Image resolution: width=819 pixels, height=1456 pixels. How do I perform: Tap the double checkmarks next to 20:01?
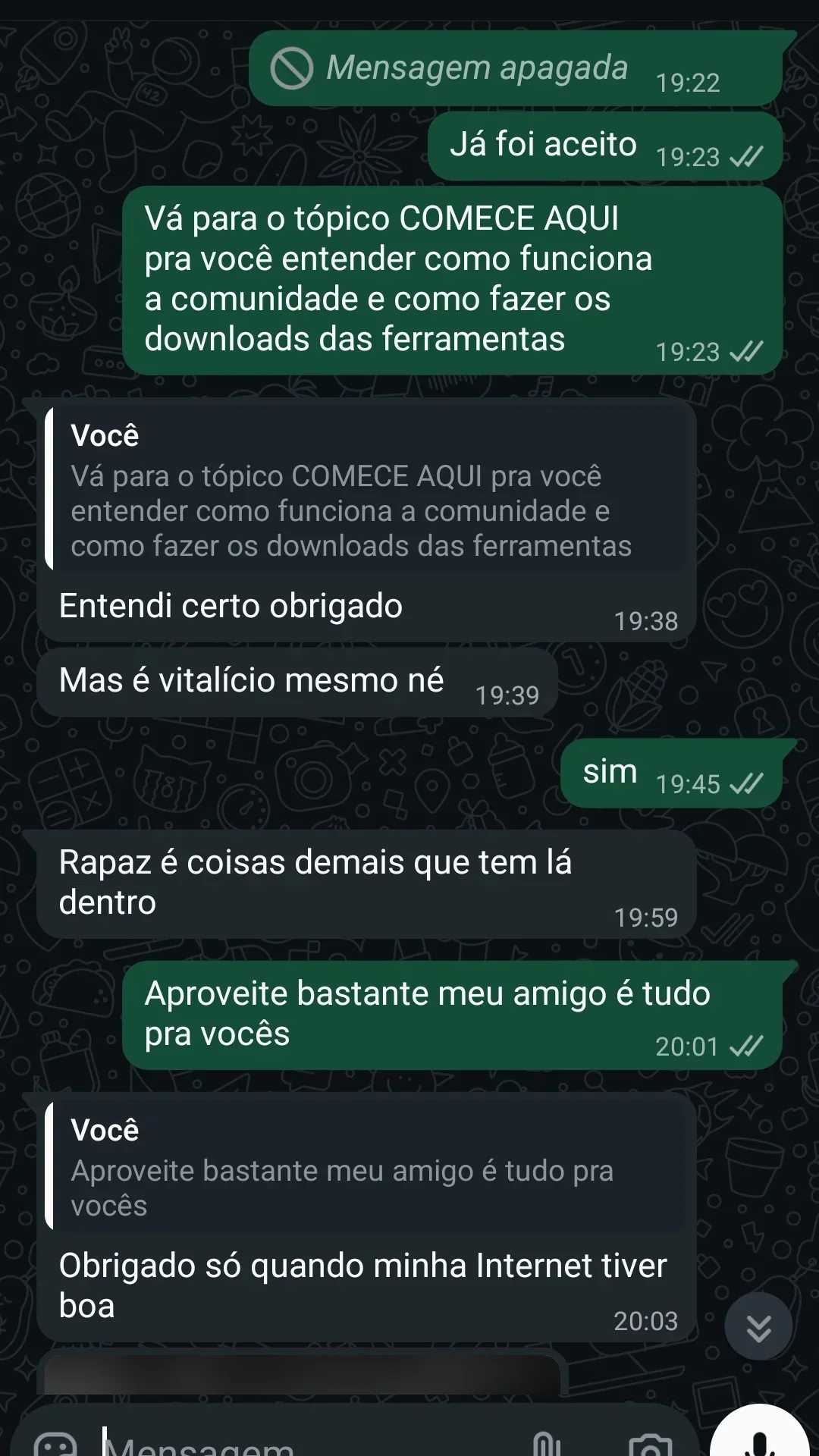pos(744,1045)
